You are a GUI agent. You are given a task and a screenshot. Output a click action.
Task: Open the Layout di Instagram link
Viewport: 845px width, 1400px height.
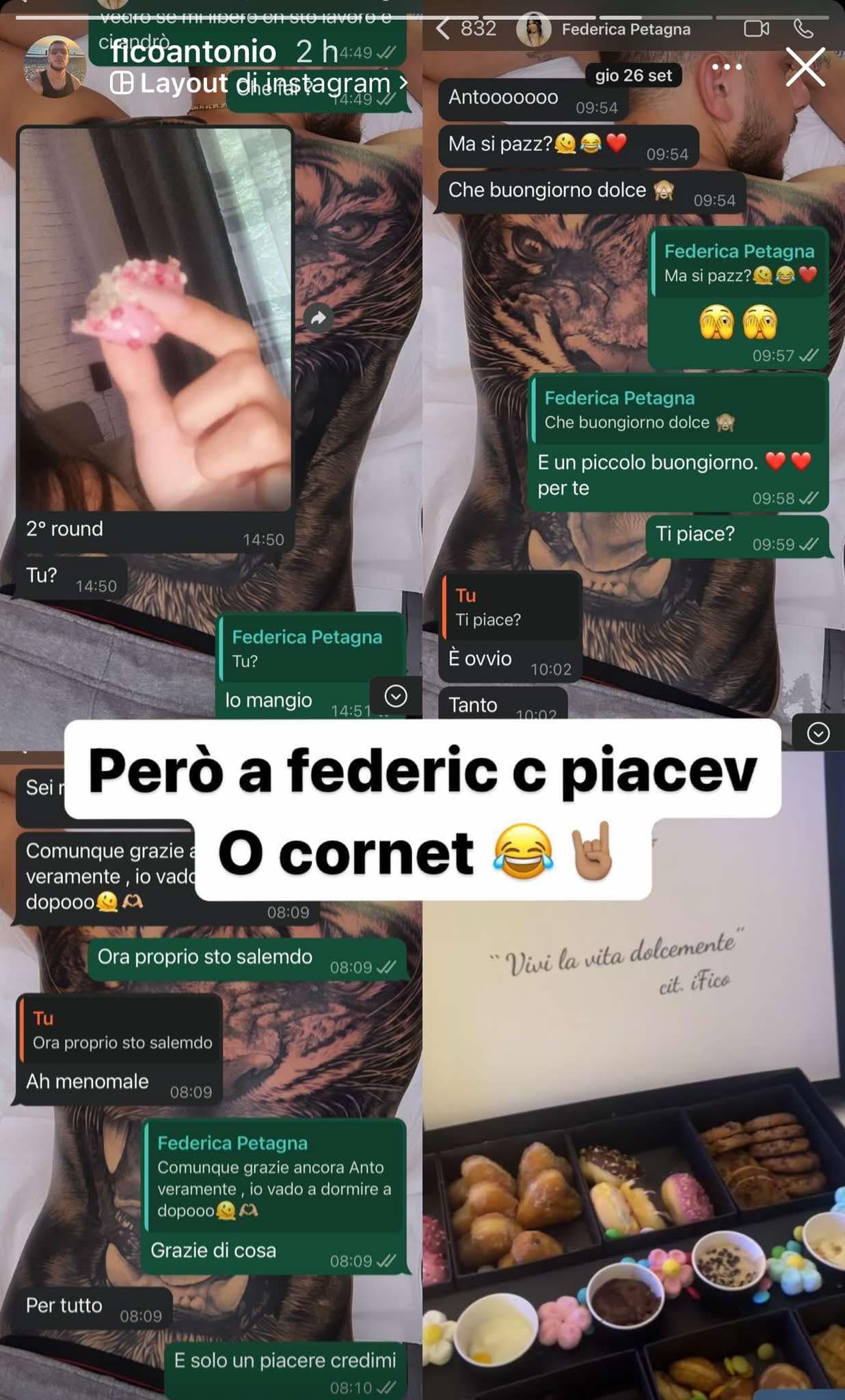[258, 83]
